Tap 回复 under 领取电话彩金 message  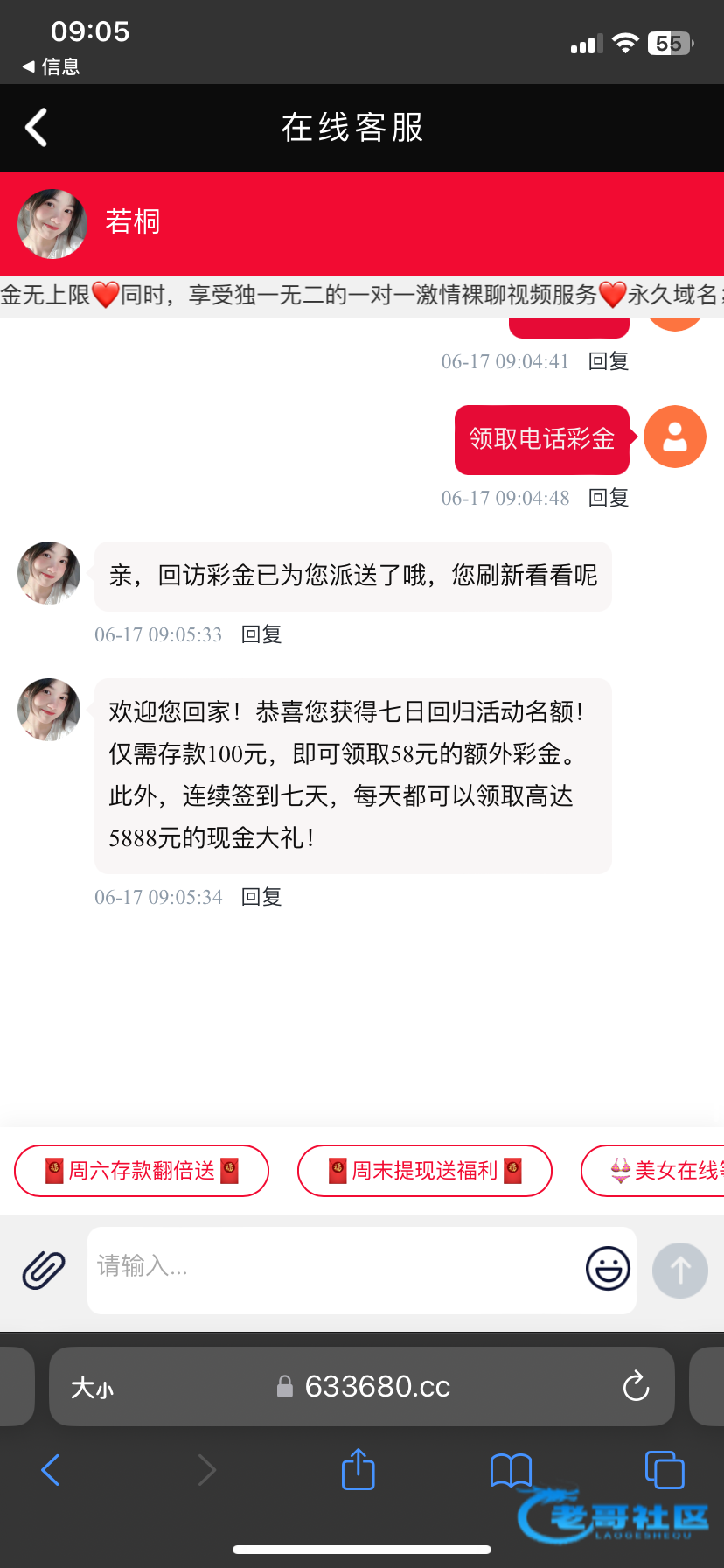point(609,498)
